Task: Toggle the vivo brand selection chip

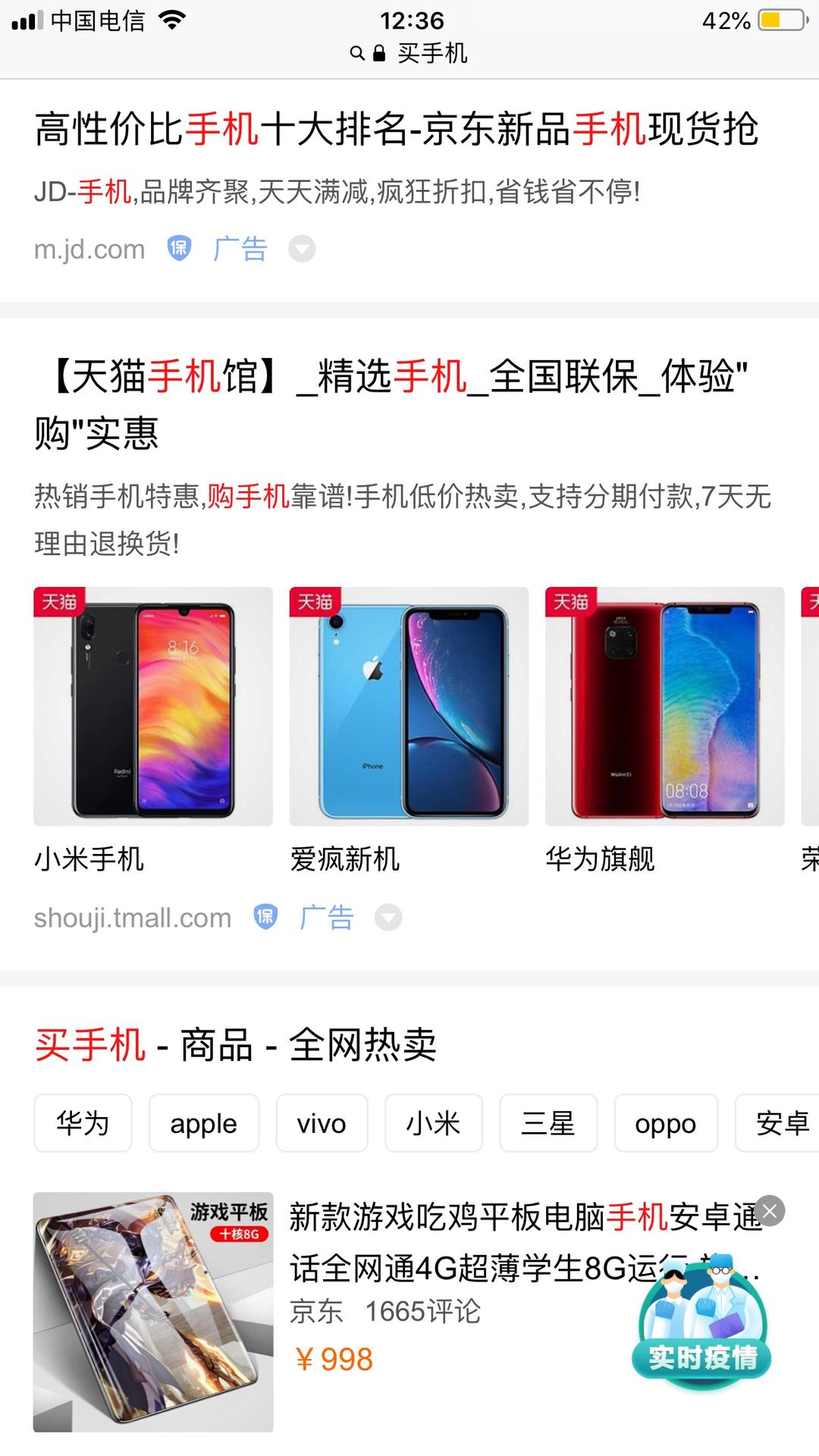Action: coord(322,1124)
